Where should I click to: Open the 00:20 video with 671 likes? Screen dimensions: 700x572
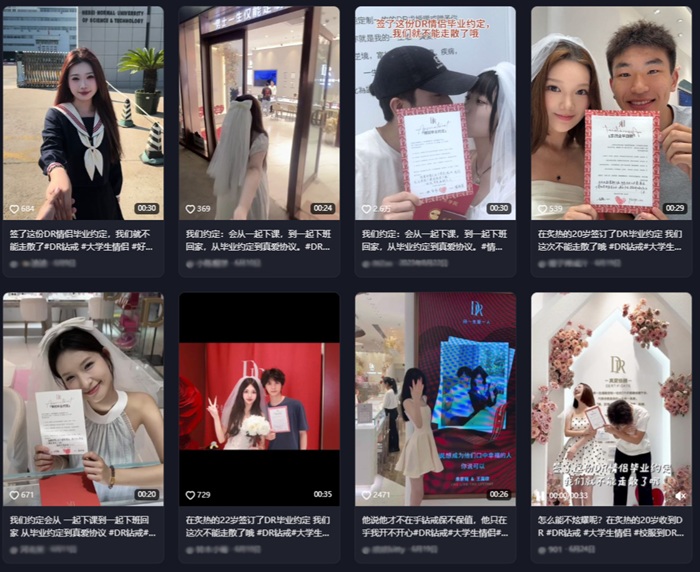point(83,395)
